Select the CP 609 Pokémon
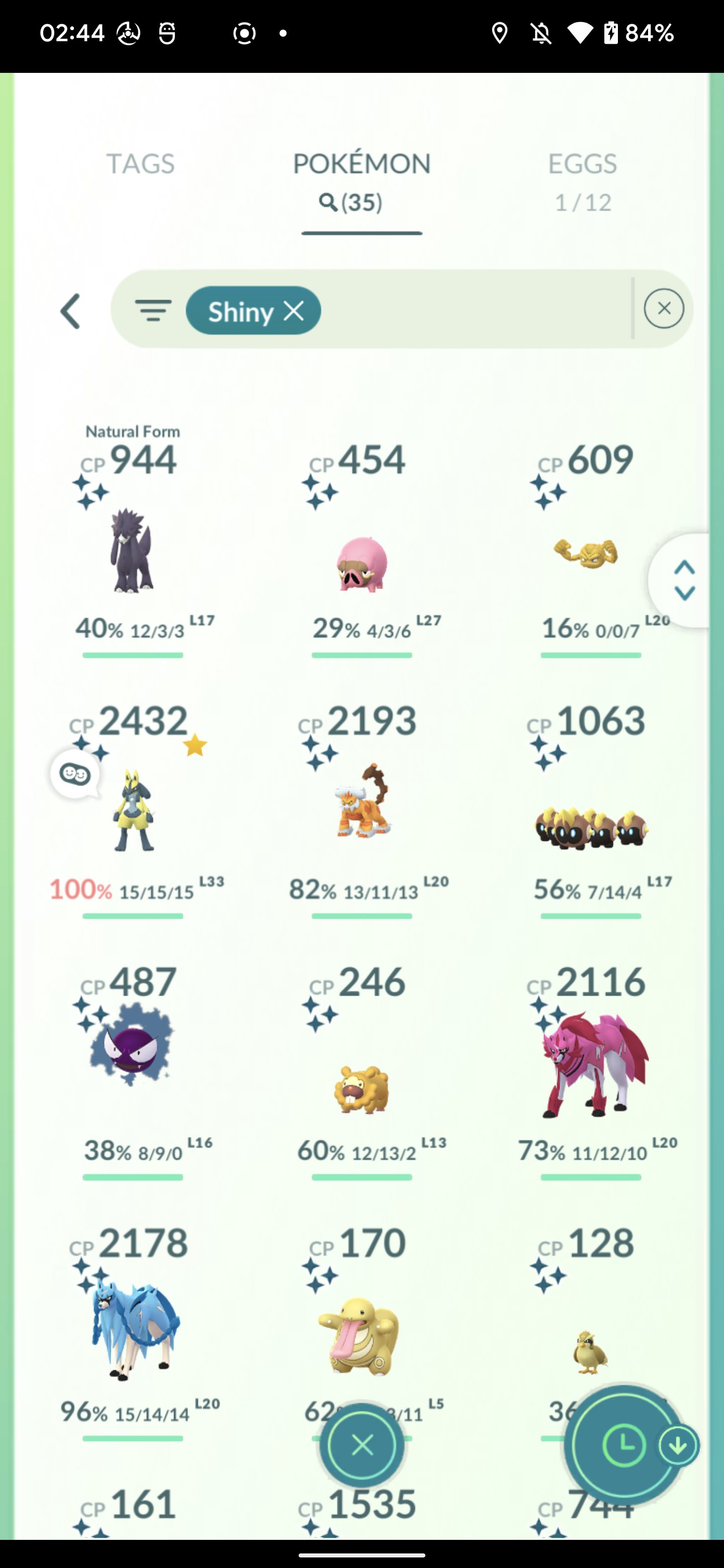The image size is (724, 1568). (x=590, y=548)
